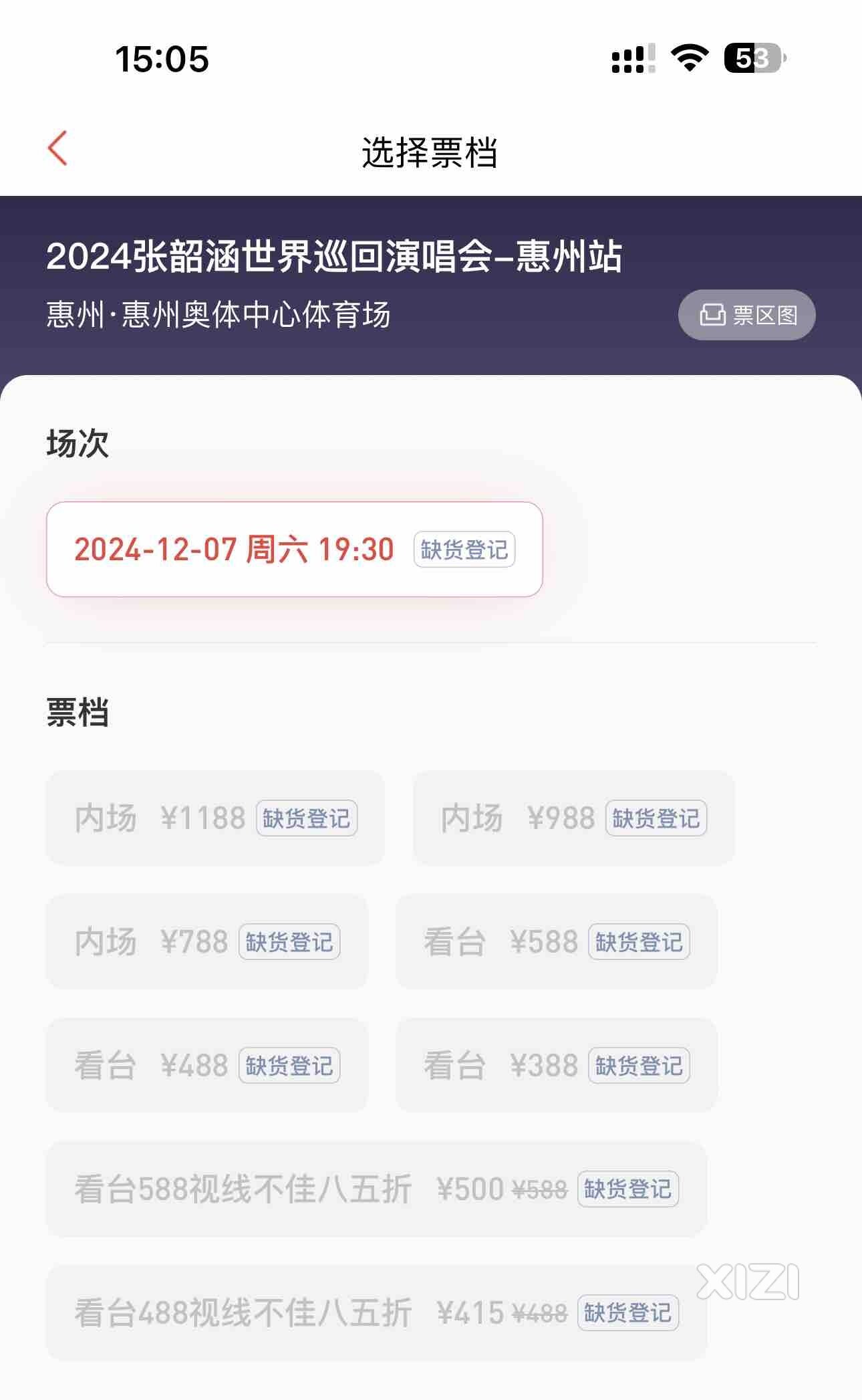Pick the 看台 ¥388 ticket option
Screen dimensions: 862x1400
pyautogui.click(x=556, y=1066)
